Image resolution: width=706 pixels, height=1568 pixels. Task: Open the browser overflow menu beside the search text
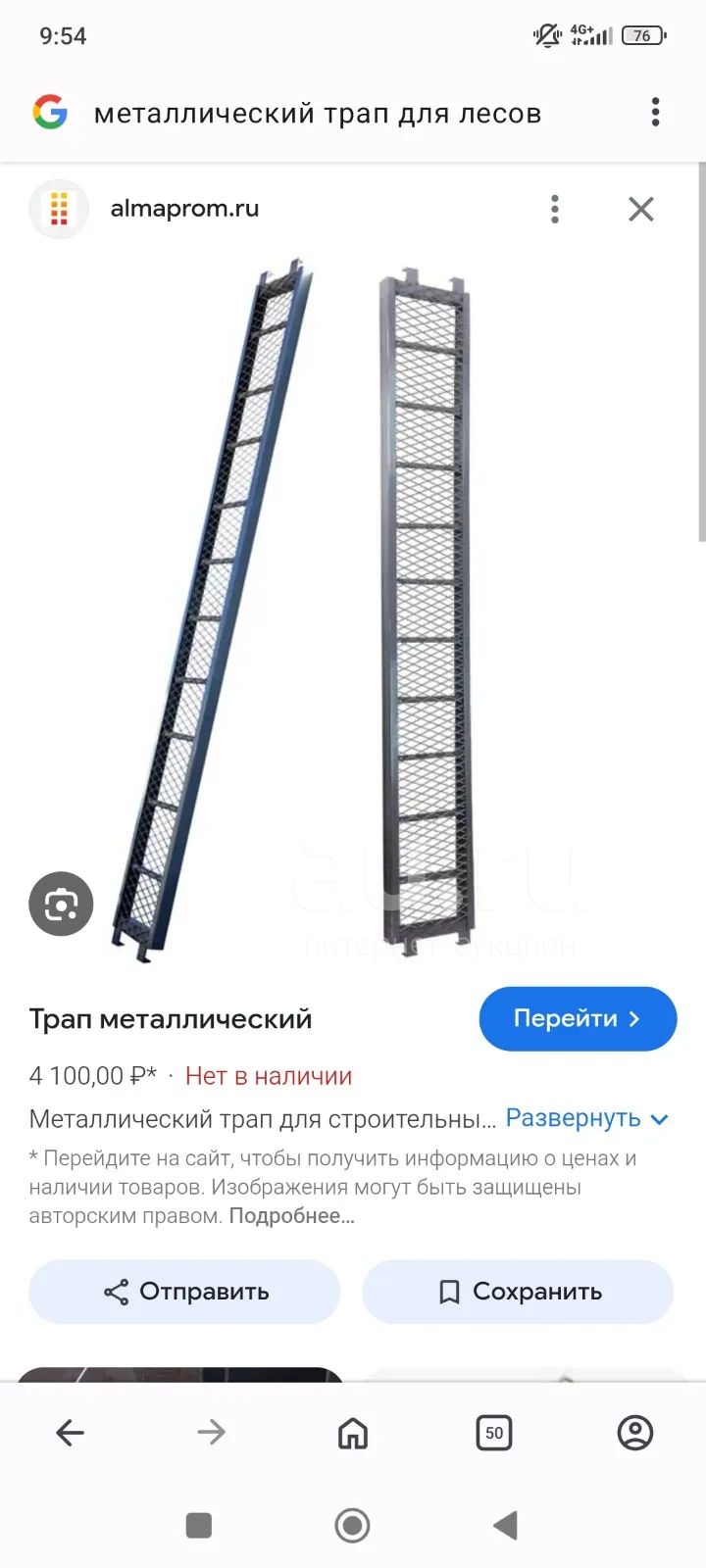pos(655,113)
